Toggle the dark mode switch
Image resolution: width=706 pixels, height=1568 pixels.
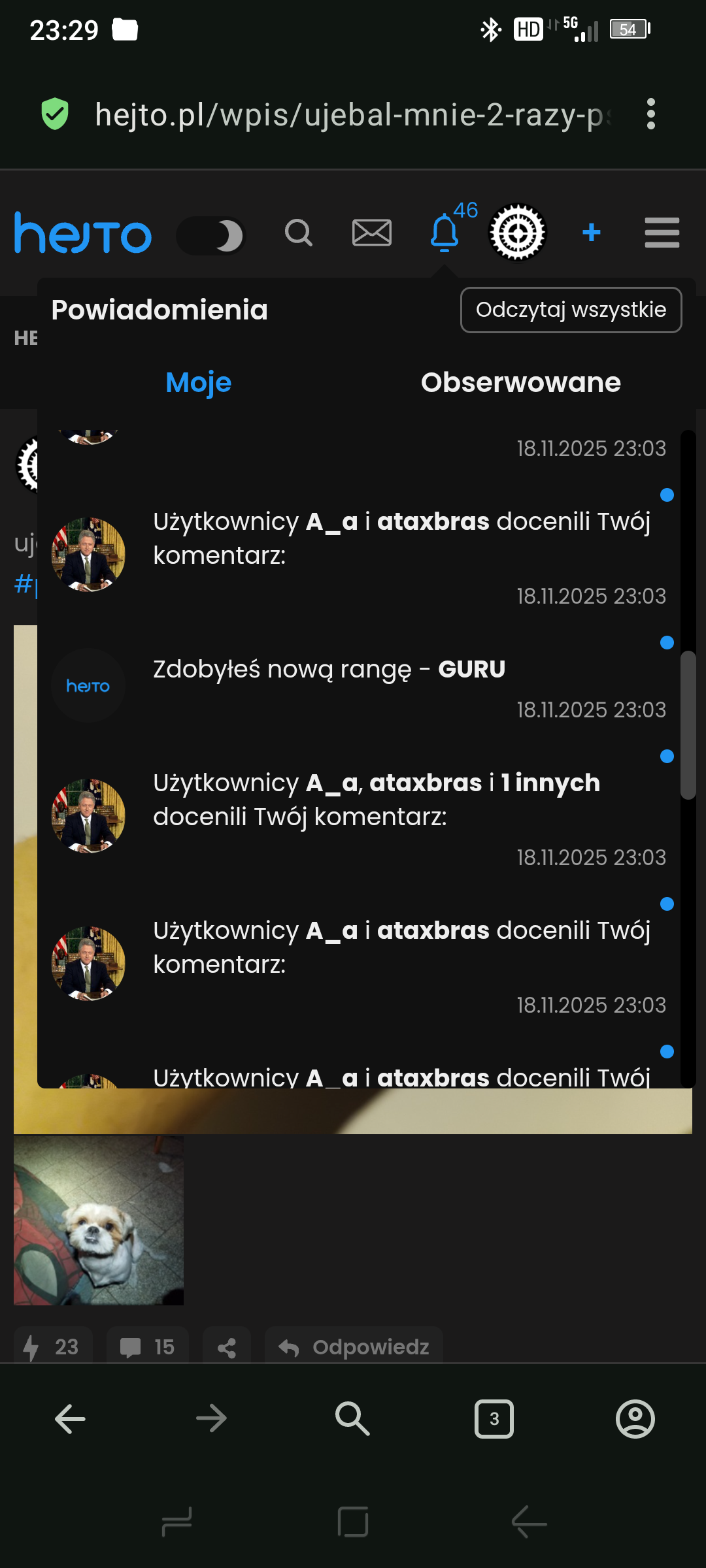[x=210, y=235]
